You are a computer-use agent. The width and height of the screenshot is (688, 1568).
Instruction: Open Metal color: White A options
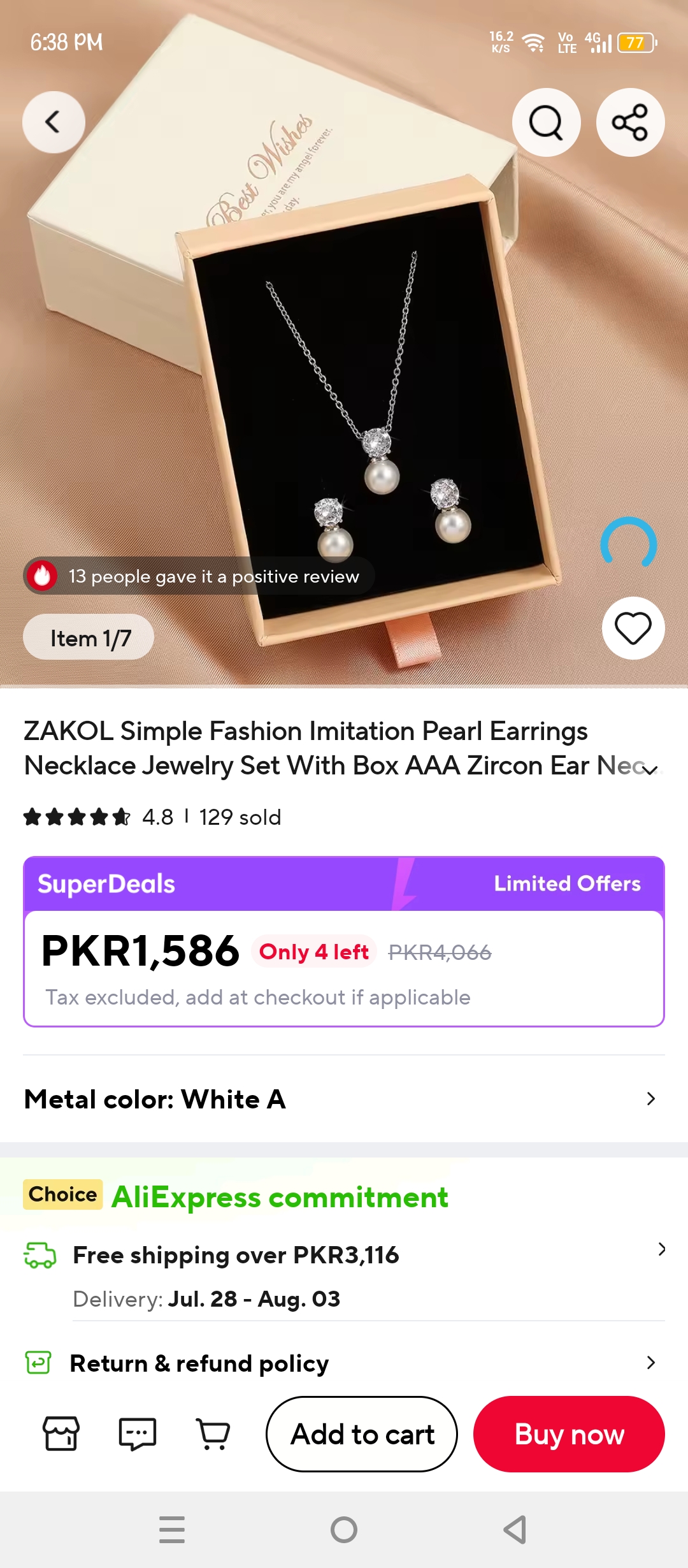click(344, 1099)
